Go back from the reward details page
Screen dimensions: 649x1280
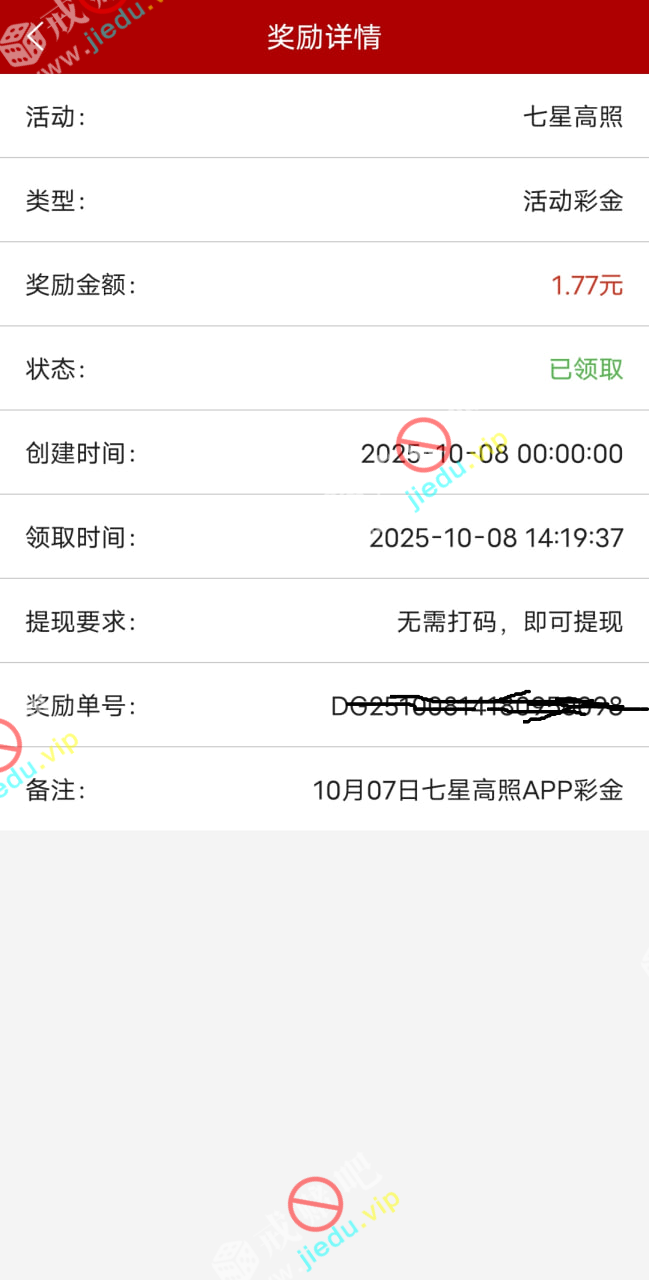[36, 37]
